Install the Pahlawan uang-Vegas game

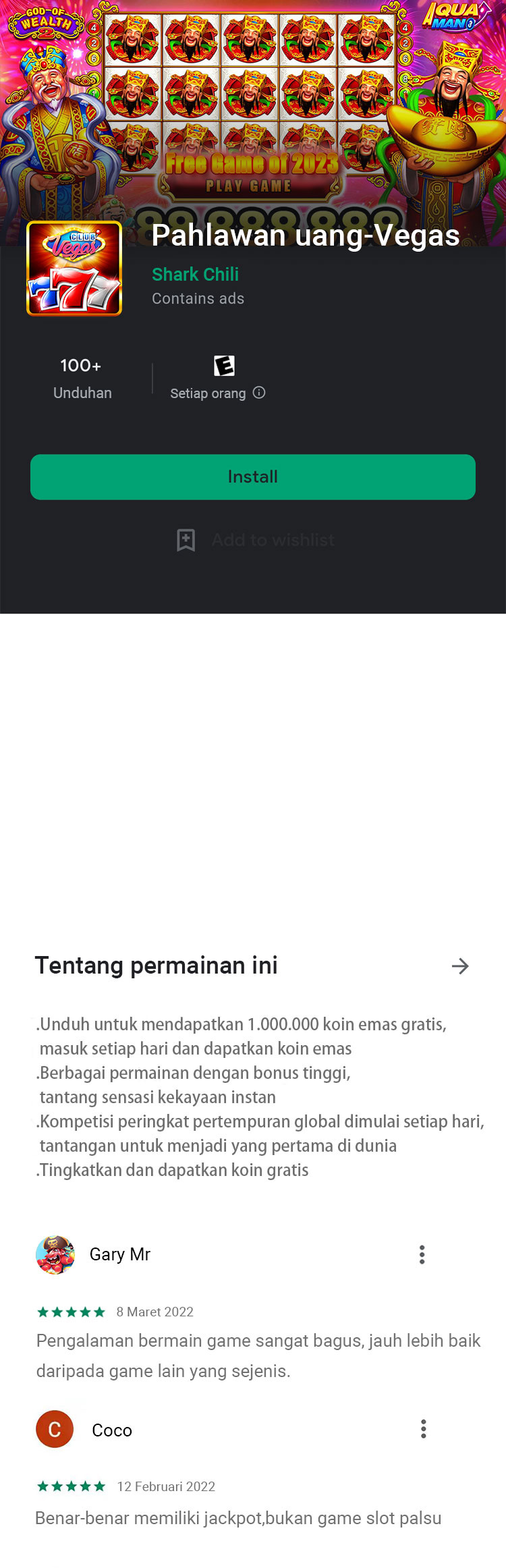click(x=253, y=477)
